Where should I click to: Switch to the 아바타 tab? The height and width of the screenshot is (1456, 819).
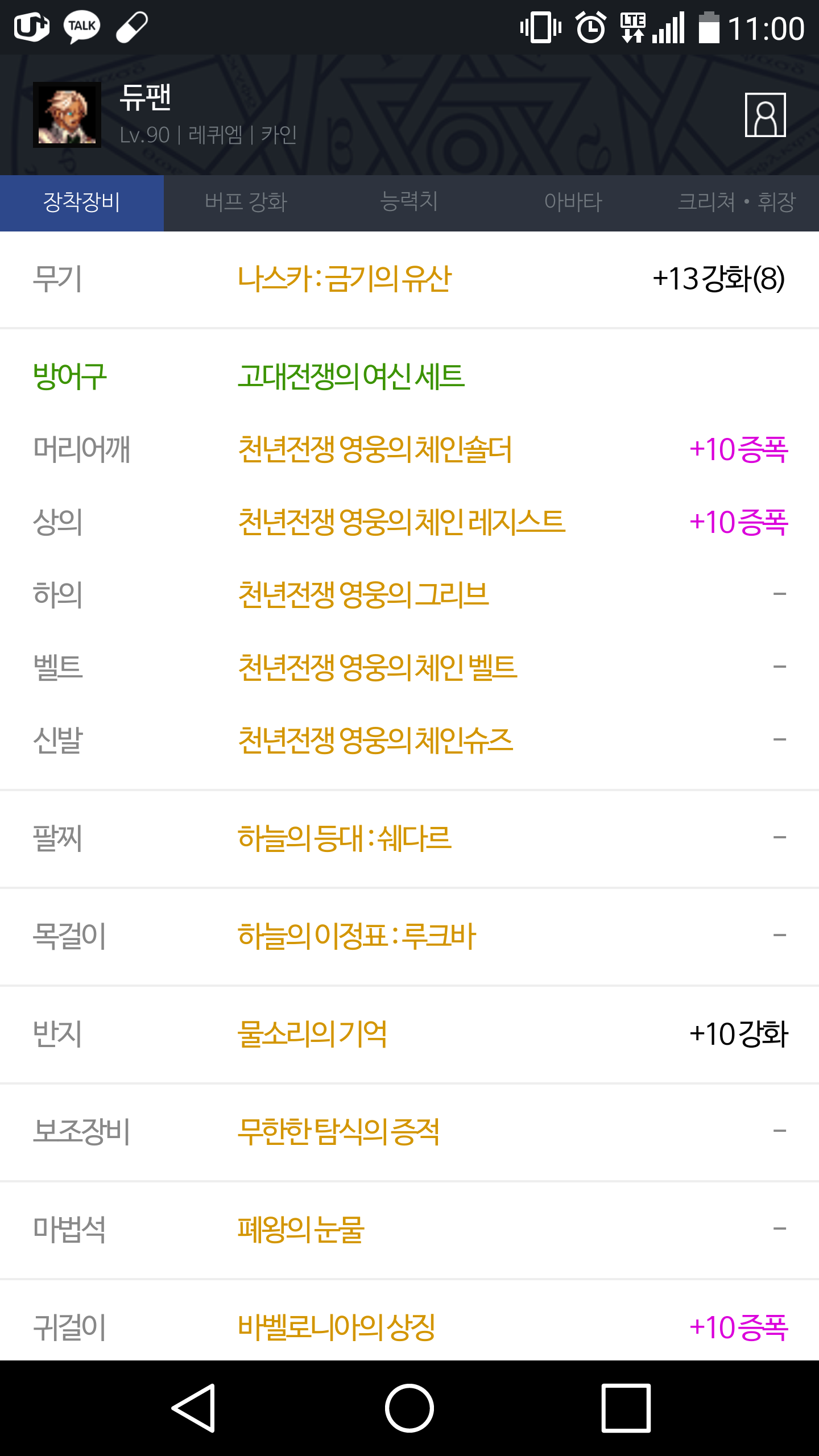[x=573, y=202]
